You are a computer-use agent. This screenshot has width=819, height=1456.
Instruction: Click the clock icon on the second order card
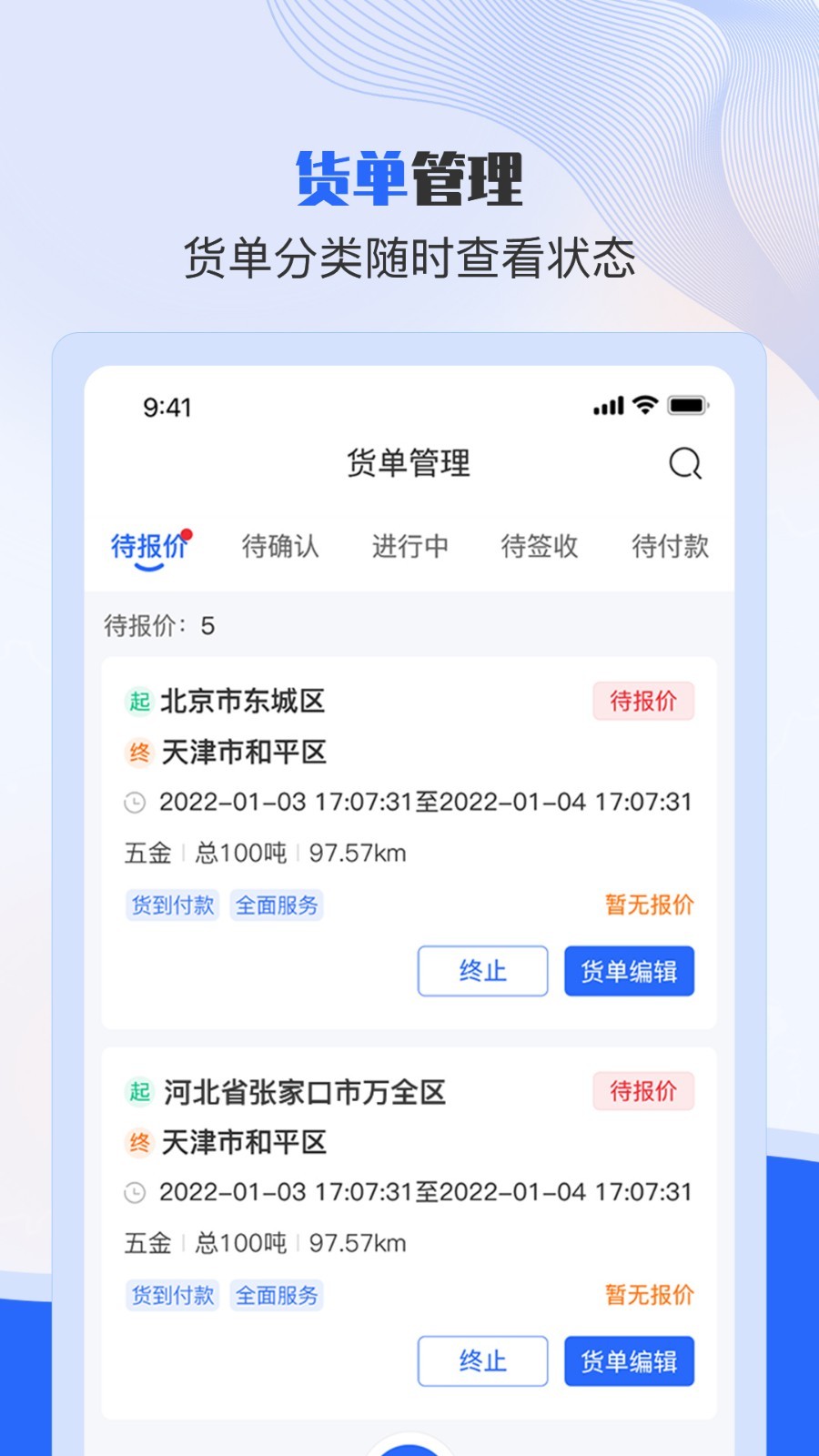click(135, 1192)
